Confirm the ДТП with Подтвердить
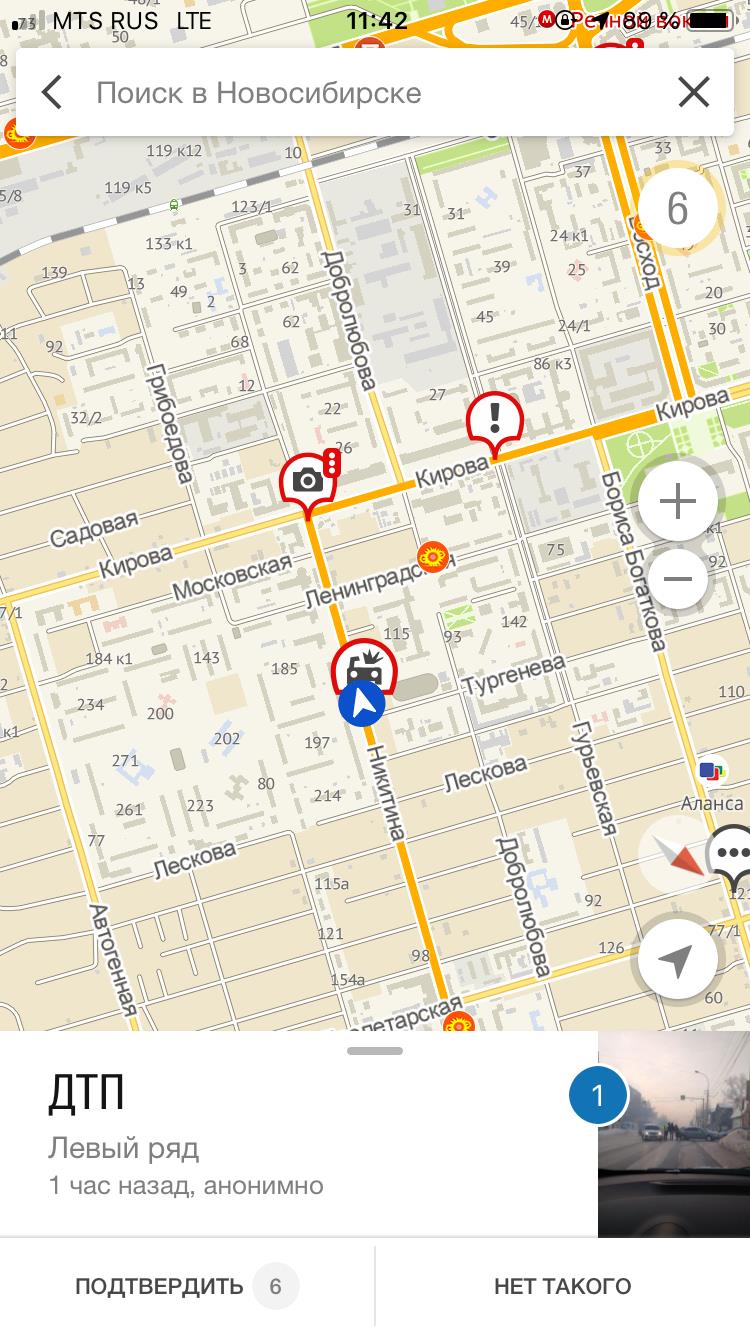 click(187, 1286)
